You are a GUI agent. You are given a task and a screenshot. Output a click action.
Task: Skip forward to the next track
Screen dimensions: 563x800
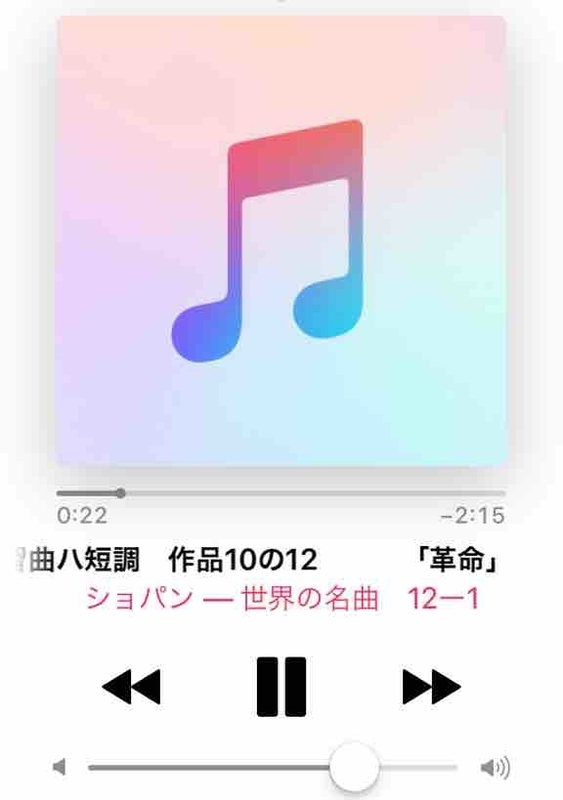(x=432, y=687)
